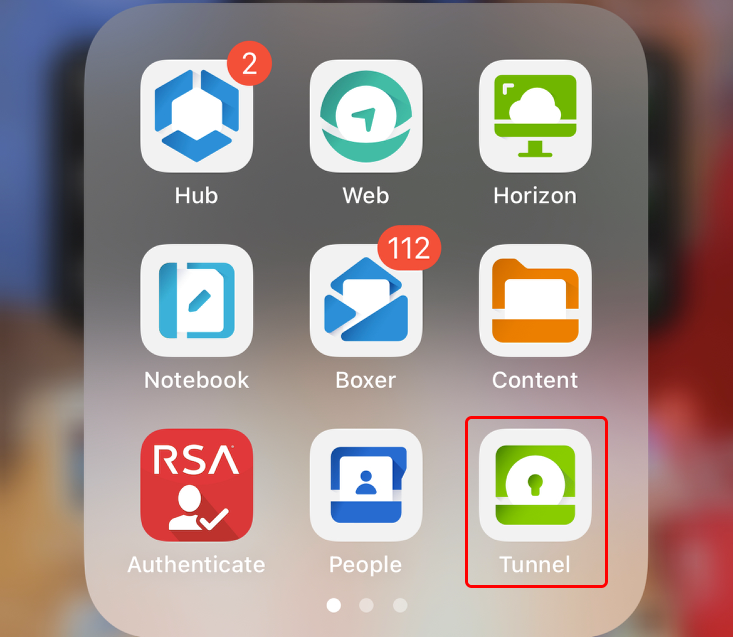Open the Hub app
The height and width of the screenshot is (637, 733).
click(196, 116)
